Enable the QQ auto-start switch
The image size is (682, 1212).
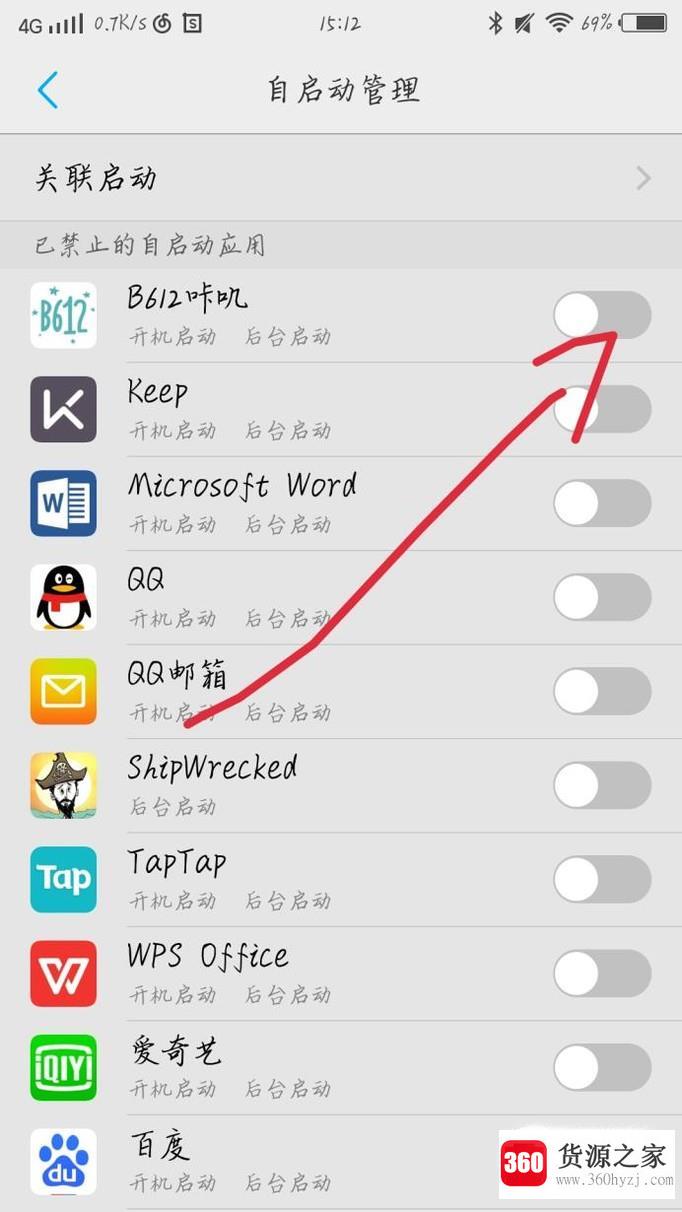coord(602,598)
